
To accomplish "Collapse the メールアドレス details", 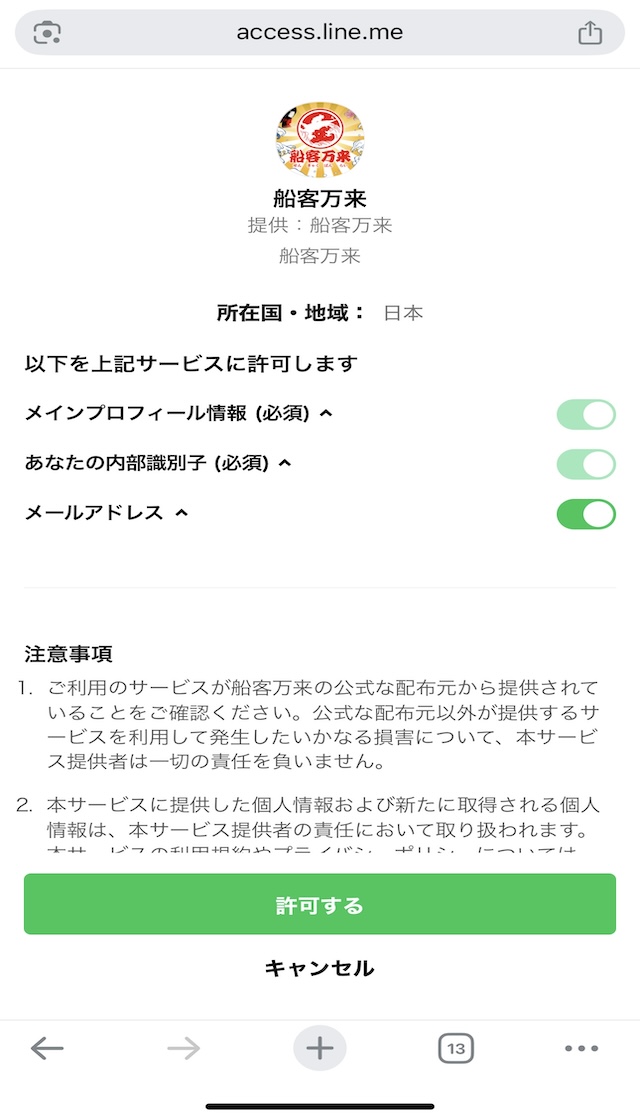I will pos(181,513).
